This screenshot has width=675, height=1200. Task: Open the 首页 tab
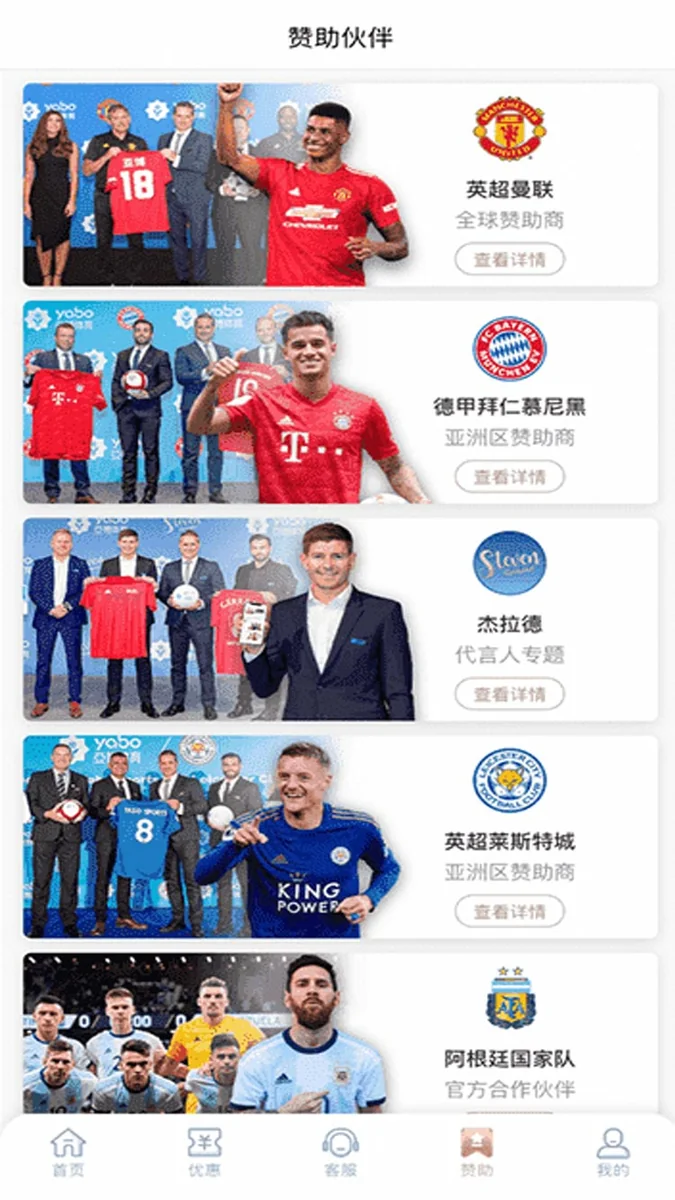[68, 1152]
